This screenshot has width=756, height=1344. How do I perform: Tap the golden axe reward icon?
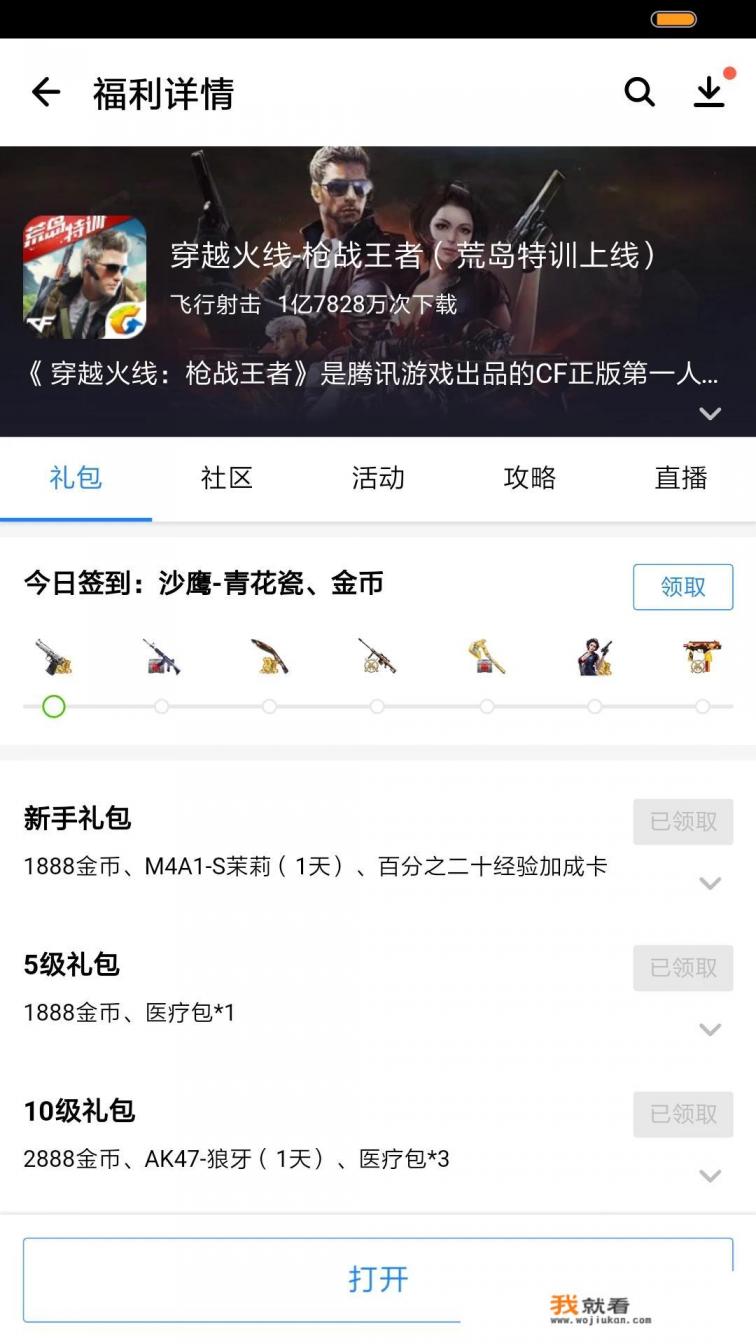[486, 657]
